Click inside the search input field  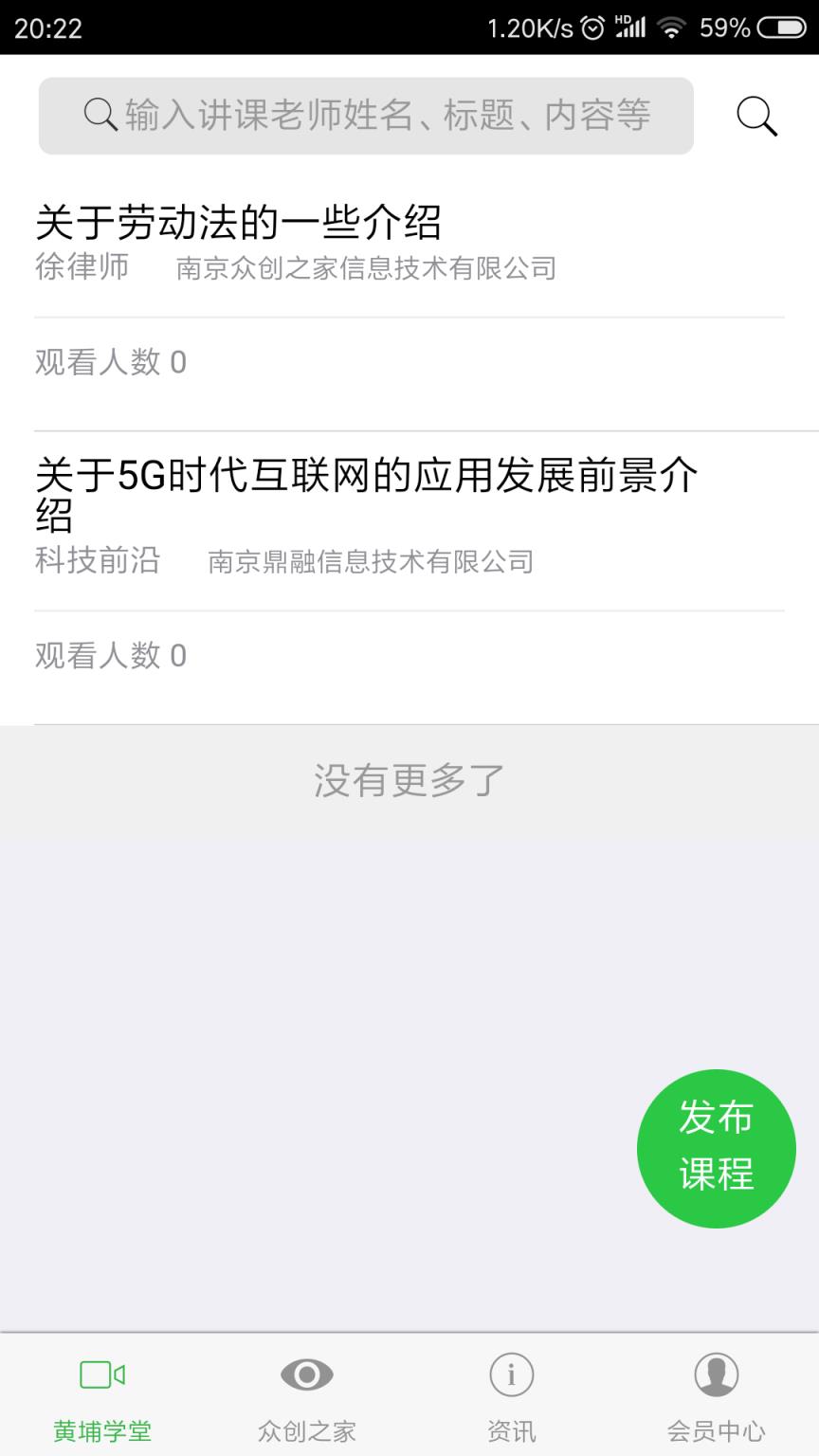pyautogui.click(x=379, y=114)
